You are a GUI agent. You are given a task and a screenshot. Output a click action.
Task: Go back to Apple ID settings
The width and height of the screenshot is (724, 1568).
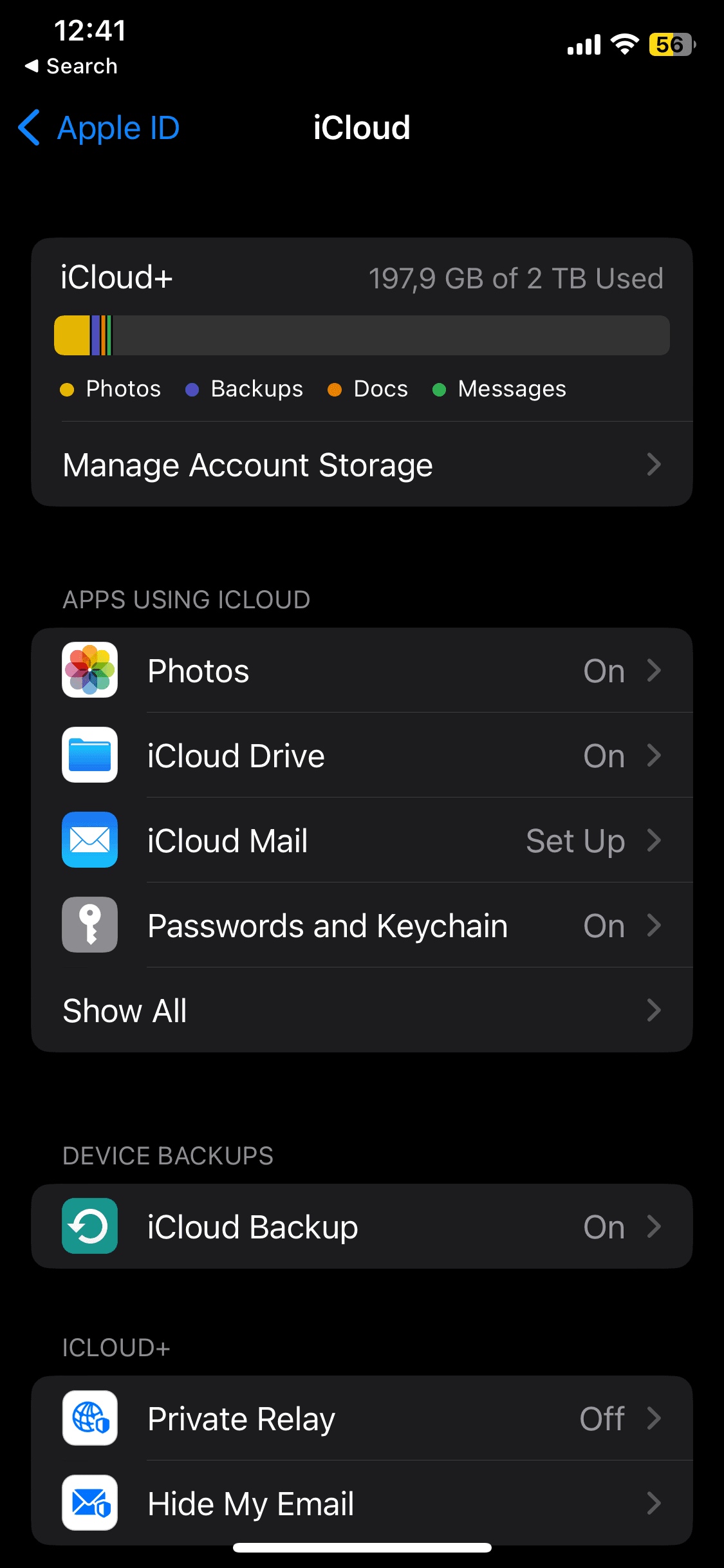coord(100,128)
